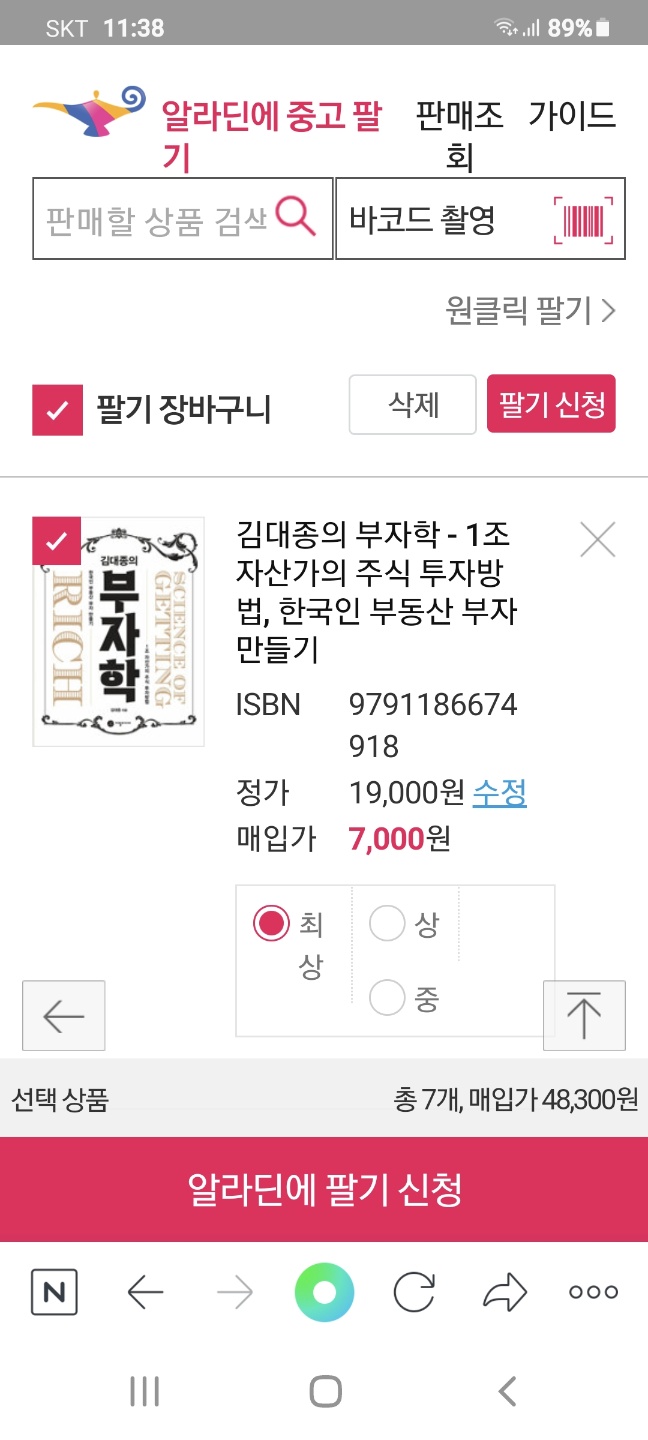The image size is (648, 1440).
Task: Tap the 수정 link next to 정가
Action: [x=499, y=793]
